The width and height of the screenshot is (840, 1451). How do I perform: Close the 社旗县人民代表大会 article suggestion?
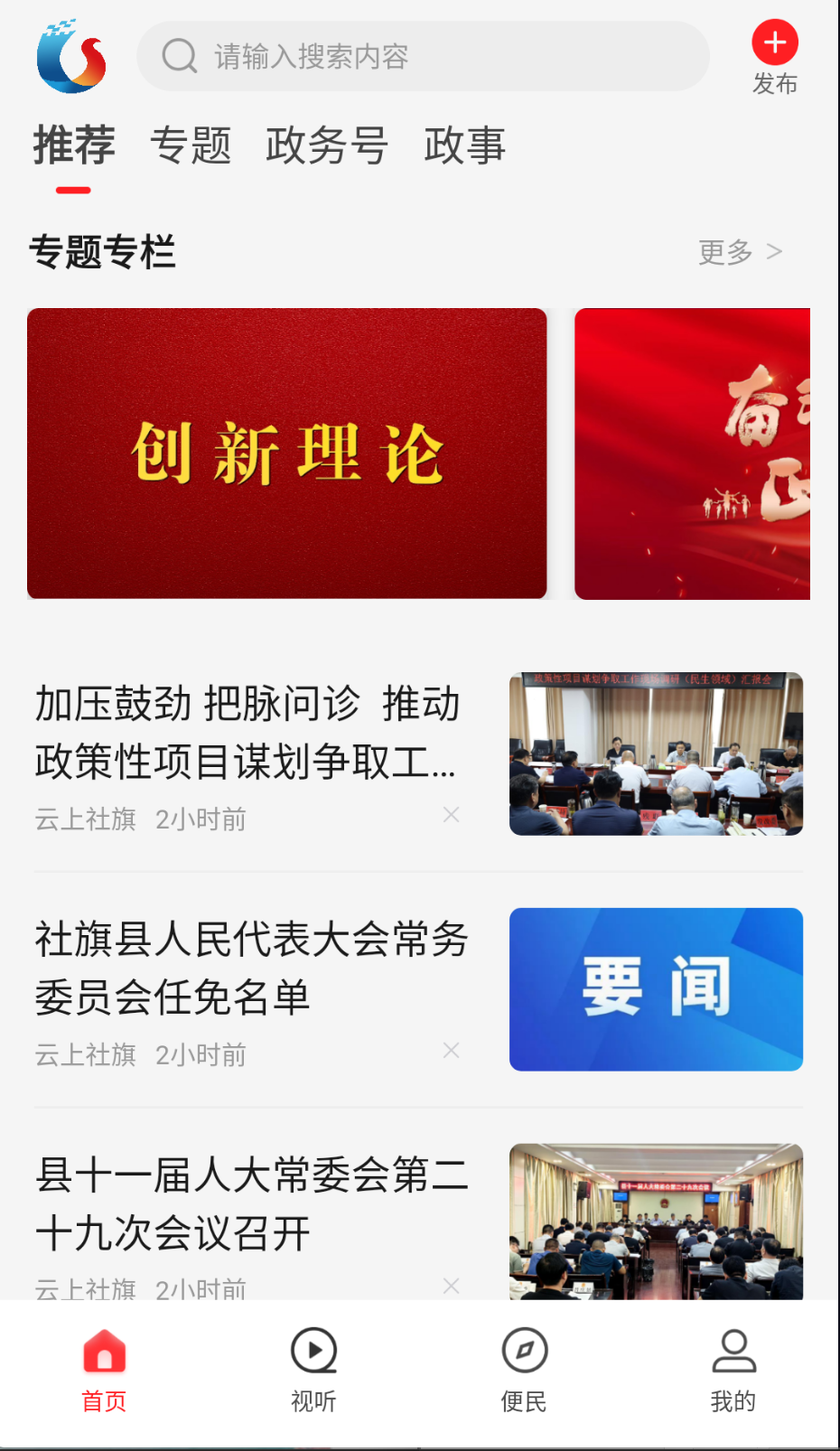click(452, 1051)
